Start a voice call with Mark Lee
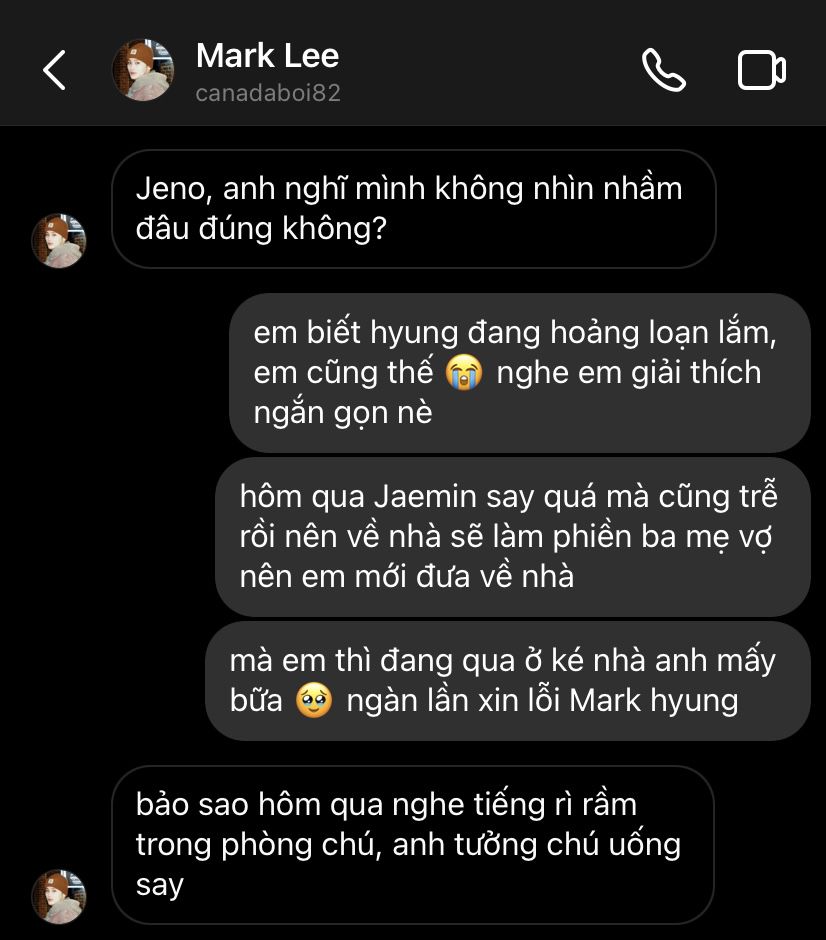This screenshot has height=940, width=826. pyautogui.click(x=663, y=70)
